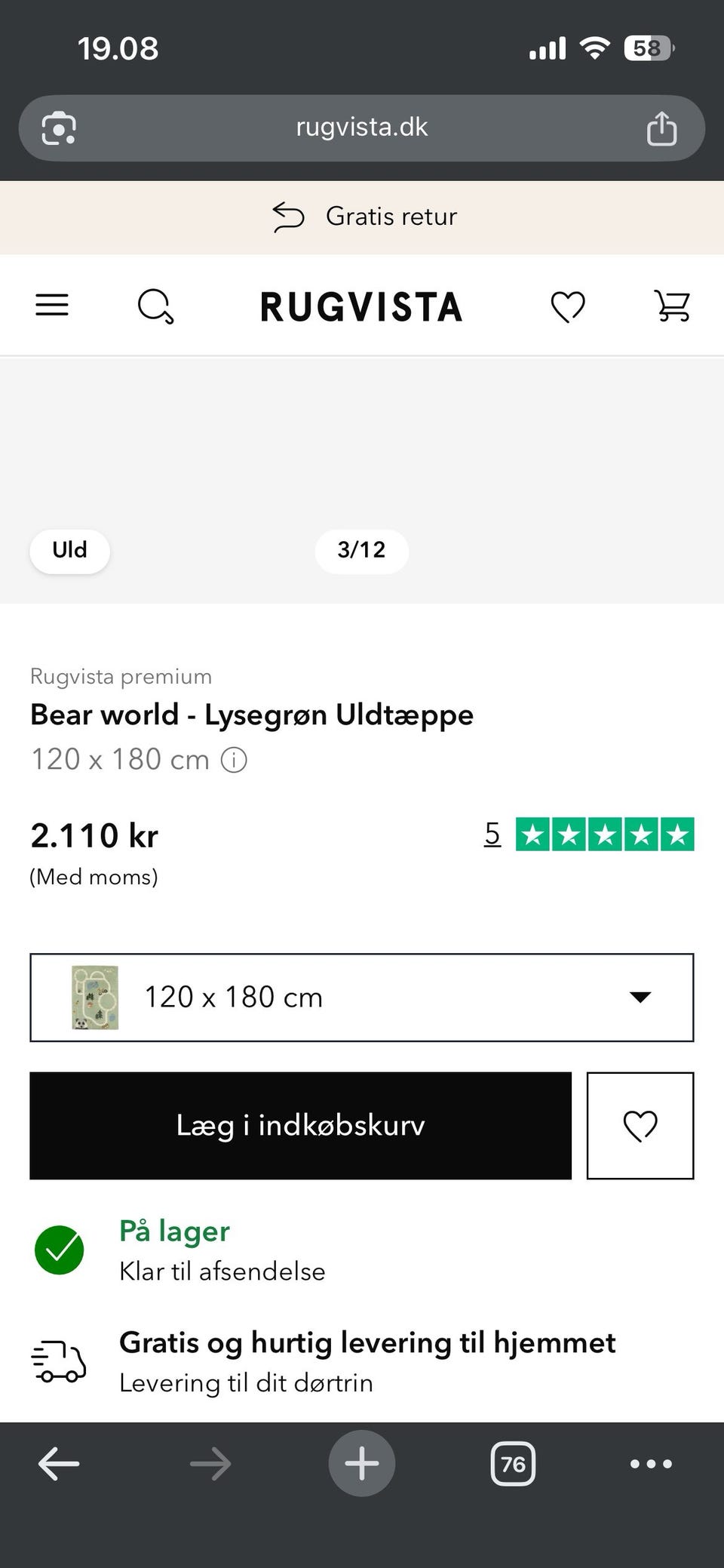
Task: Open the hamburger navigation menu
Action: click(51, 305)
